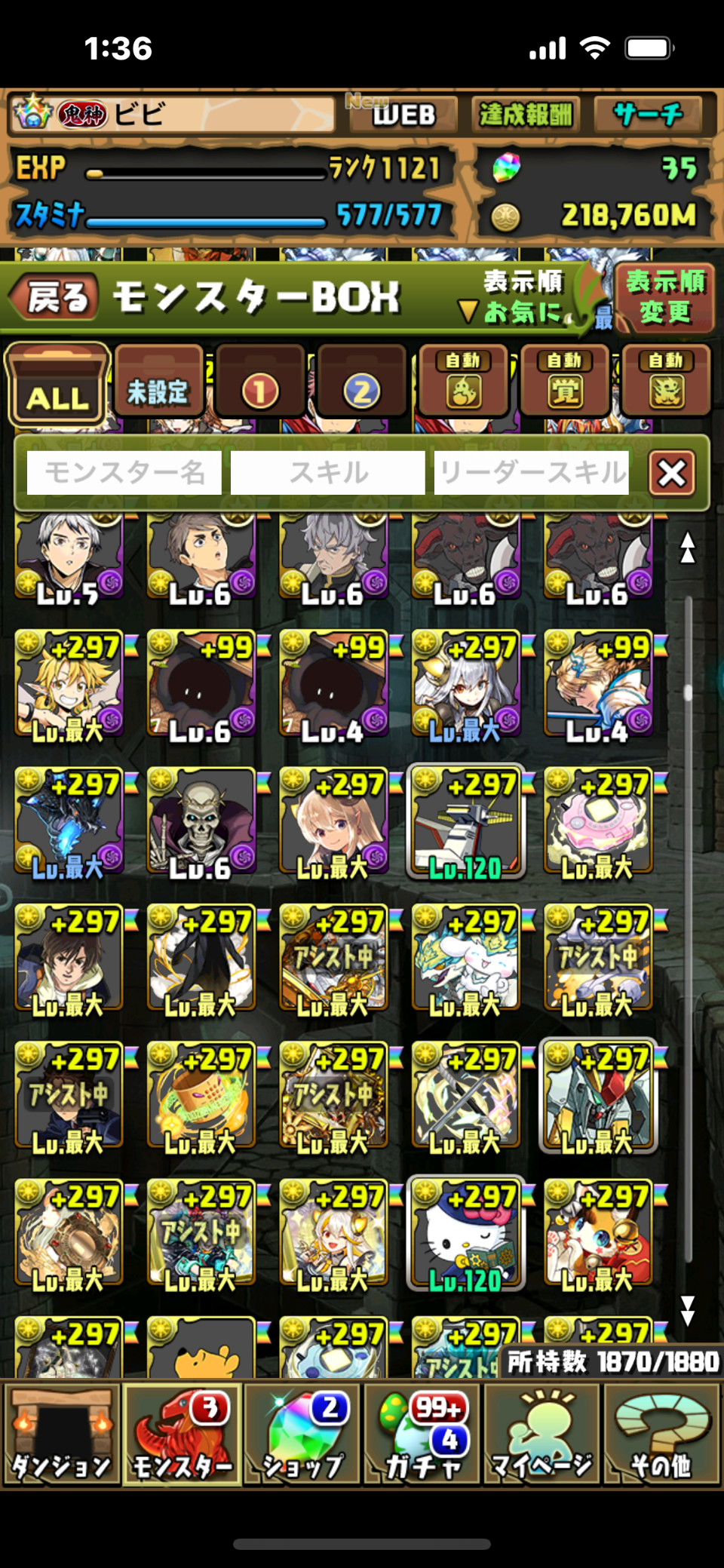Select the ALL box tab
This screenshot has width=724, height=1568.
[x=58, y=385]
